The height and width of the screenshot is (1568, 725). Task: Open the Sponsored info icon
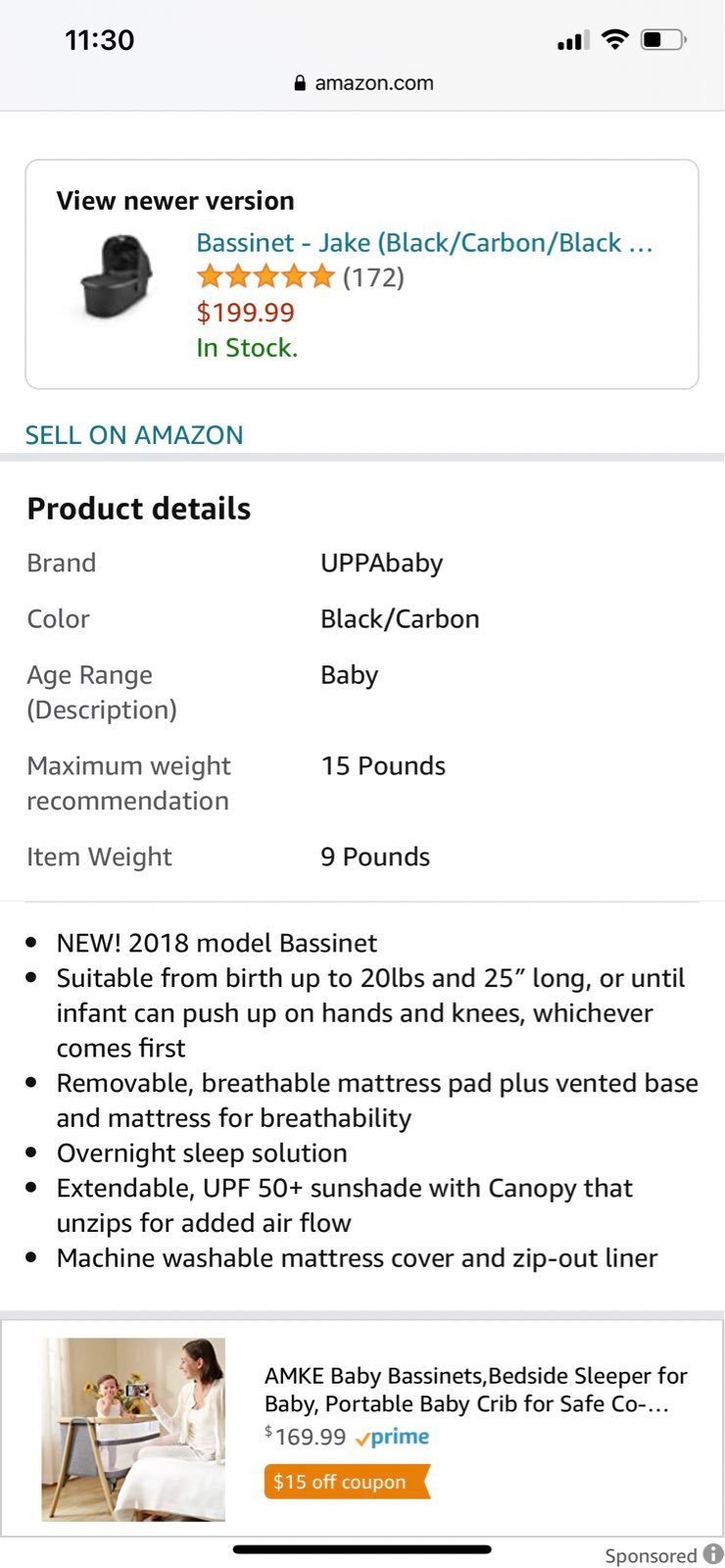713,1554
